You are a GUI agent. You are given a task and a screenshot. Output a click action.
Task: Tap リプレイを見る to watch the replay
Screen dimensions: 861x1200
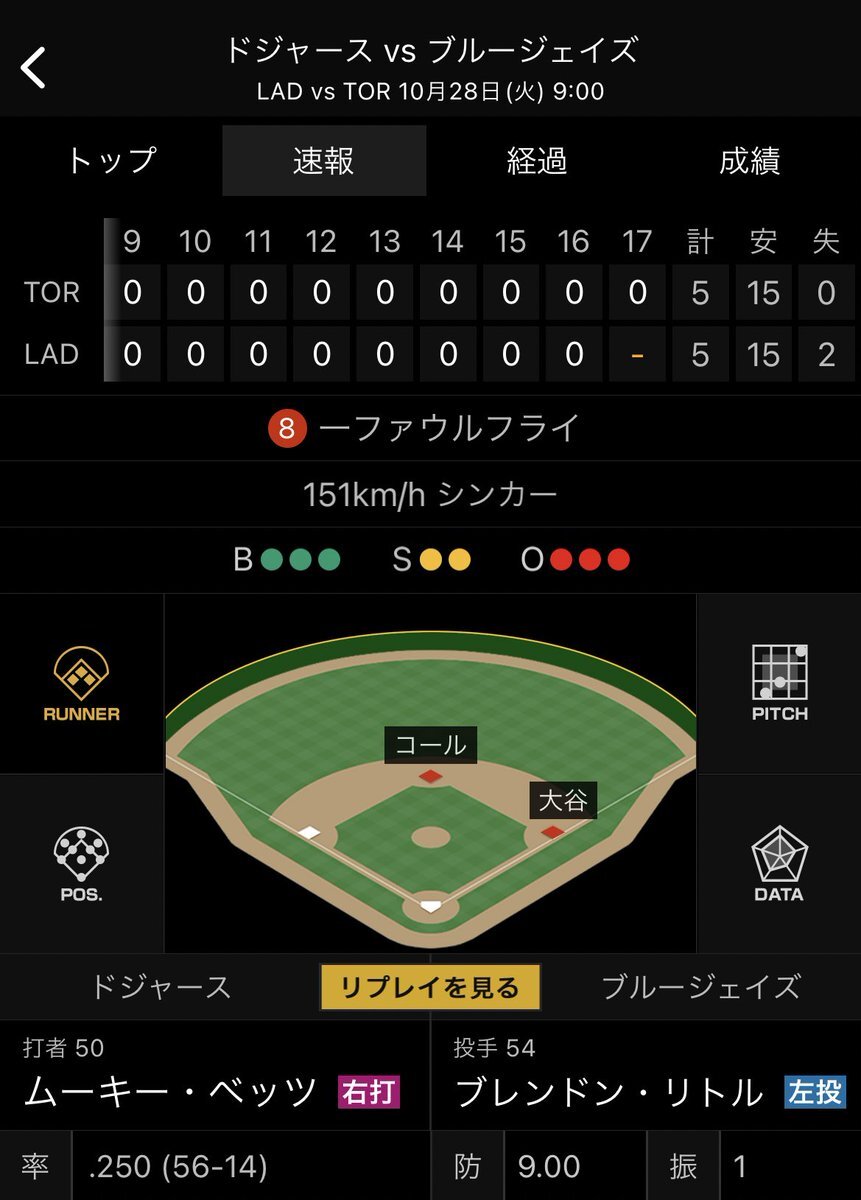(x=430, y=988)
